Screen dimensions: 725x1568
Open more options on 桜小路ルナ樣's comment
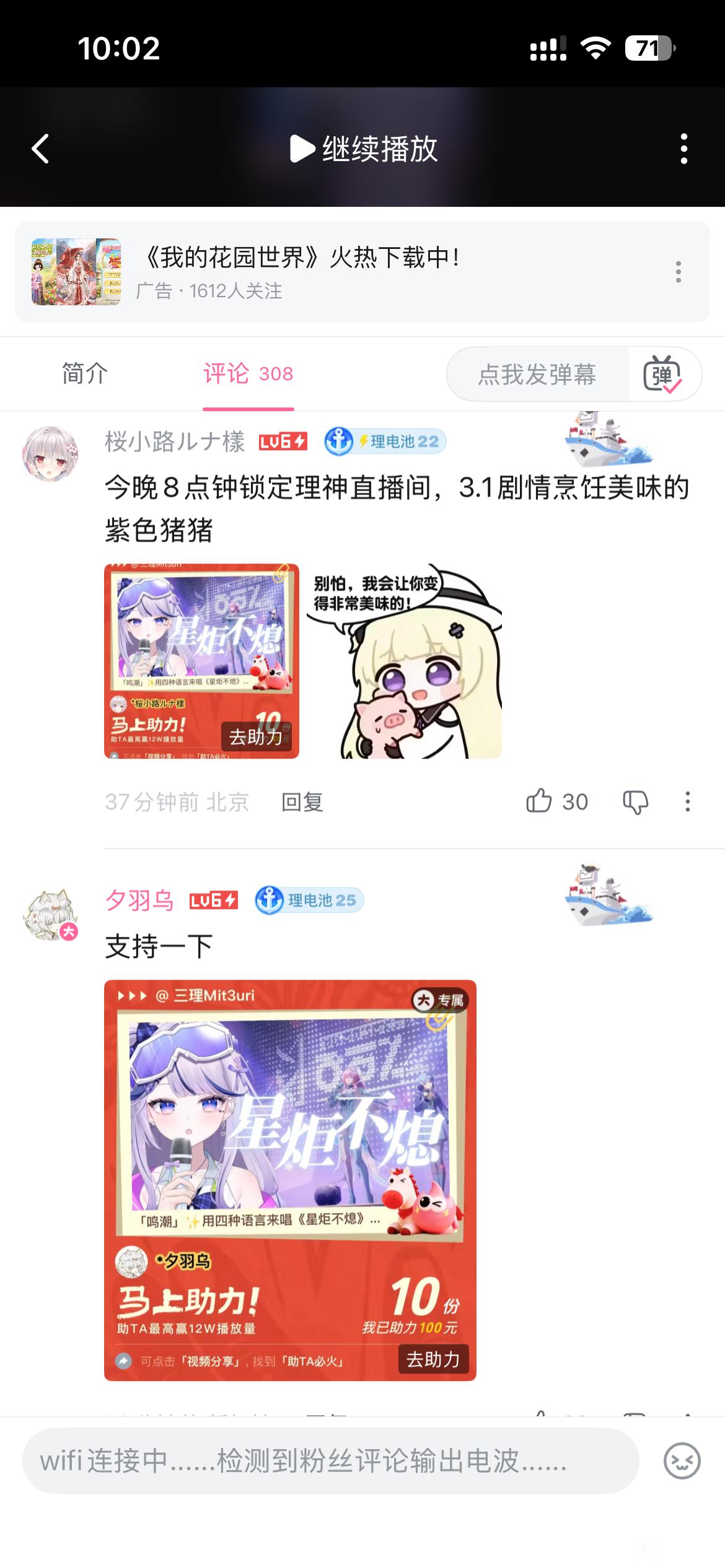[x=687, y=802]
